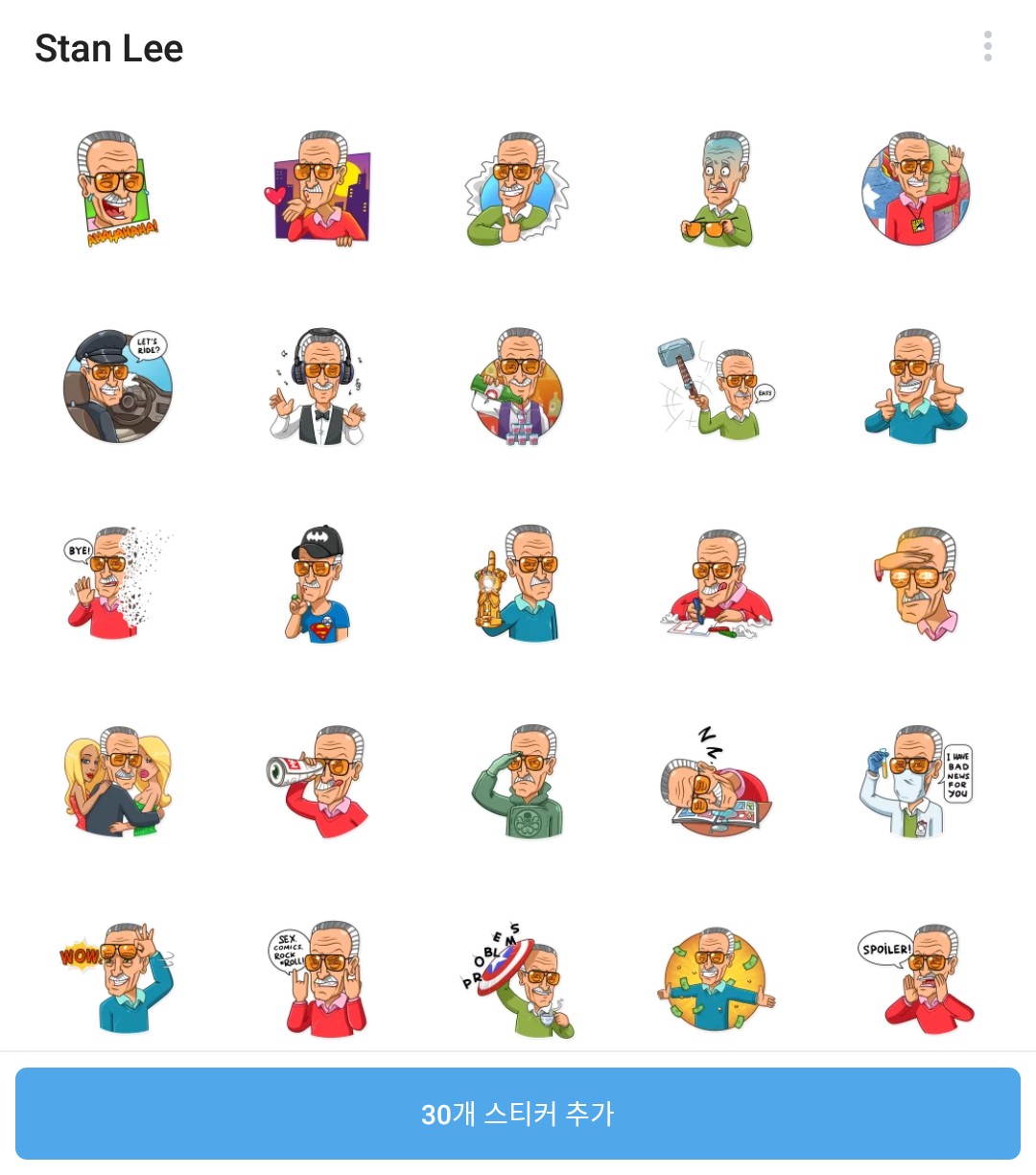Preview the BYE disintegrating sticker

pos(118,583)
